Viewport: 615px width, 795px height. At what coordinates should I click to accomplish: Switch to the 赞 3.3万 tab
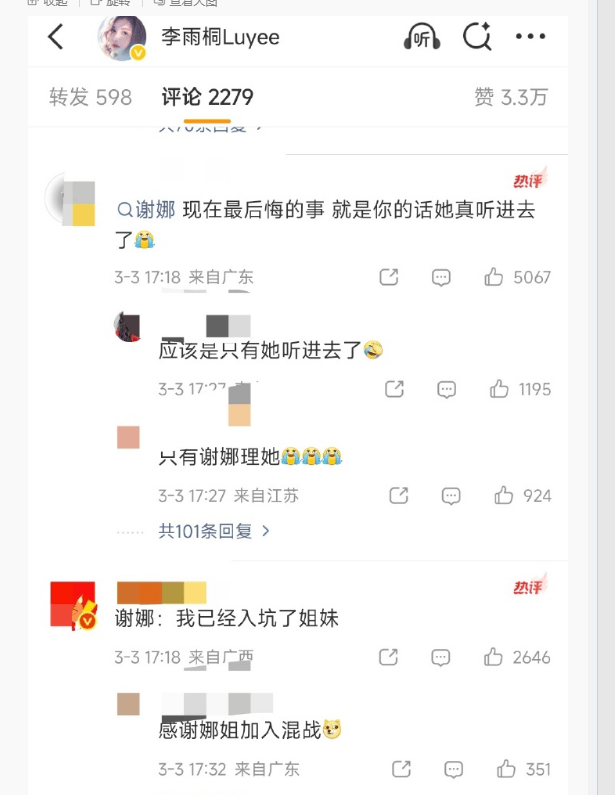(x=511, y=97)
